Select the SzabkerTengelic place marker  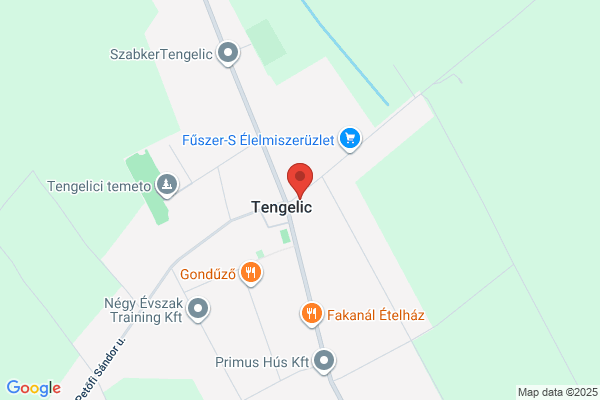point(228,54)
